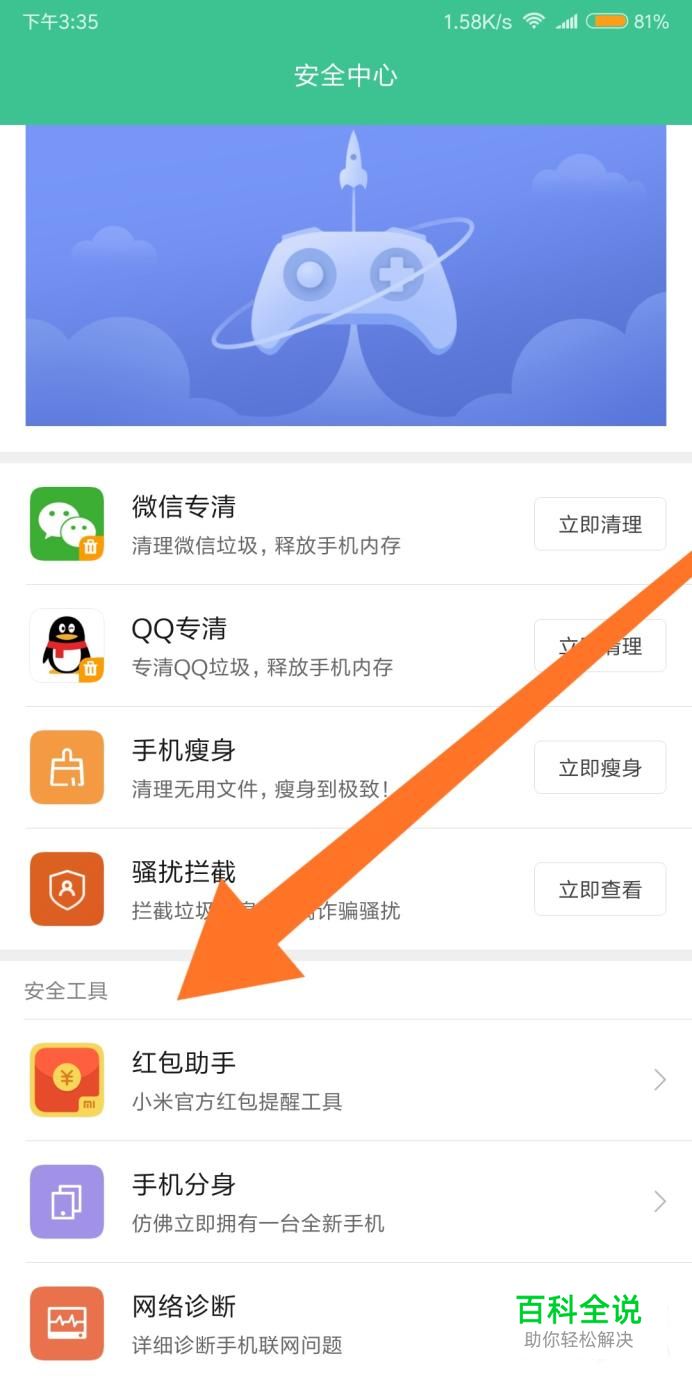This screenshot has width=692, height=1384.
Task: Open 红包助手 tool
Action: coord(345,1080)
